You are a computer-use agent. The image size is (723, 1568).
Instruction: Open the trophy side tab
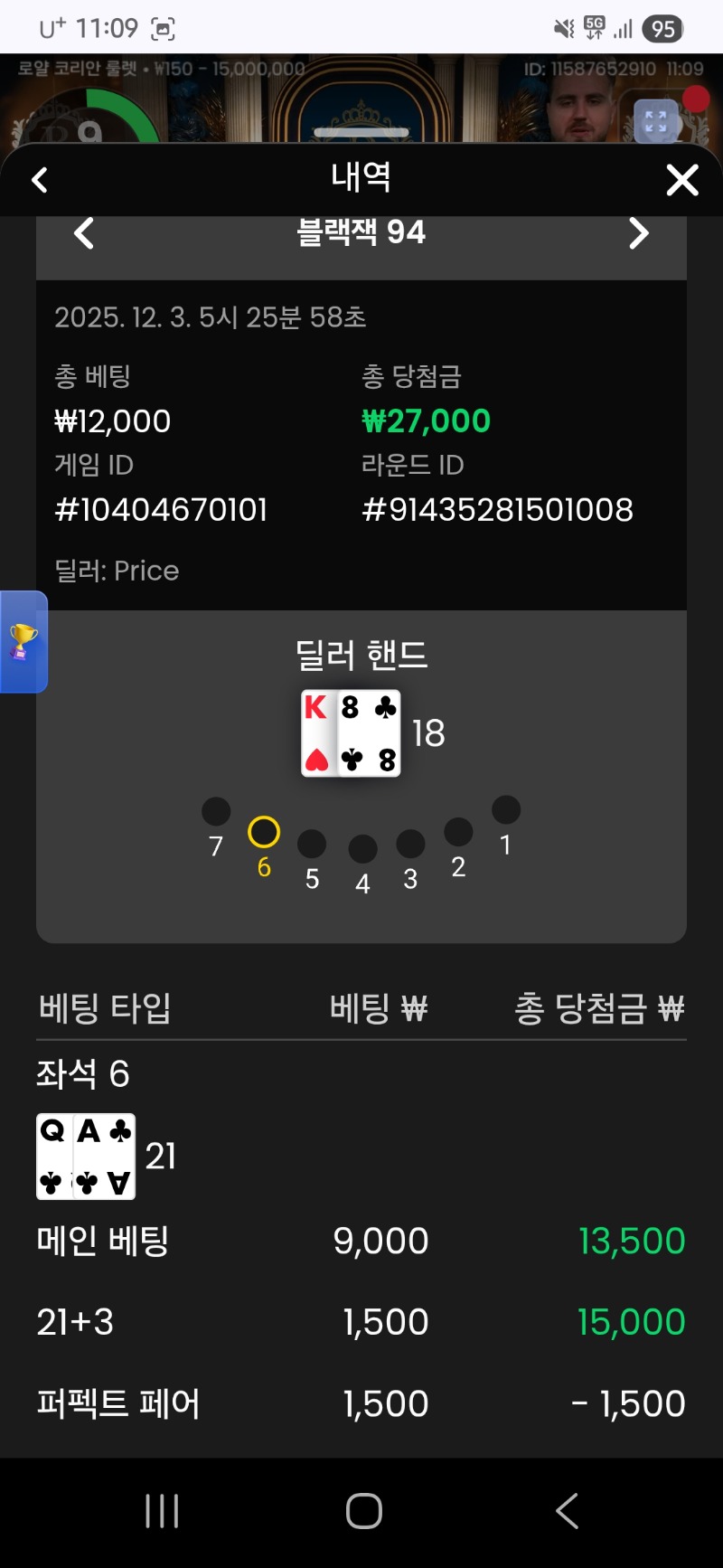coord(23,642)
